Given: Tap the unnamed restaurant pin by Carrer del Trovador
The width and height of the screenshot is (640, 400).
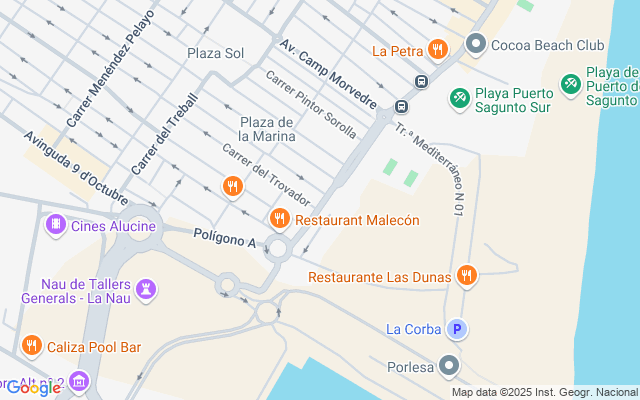Looking at the screenshot, I should 232,186.
